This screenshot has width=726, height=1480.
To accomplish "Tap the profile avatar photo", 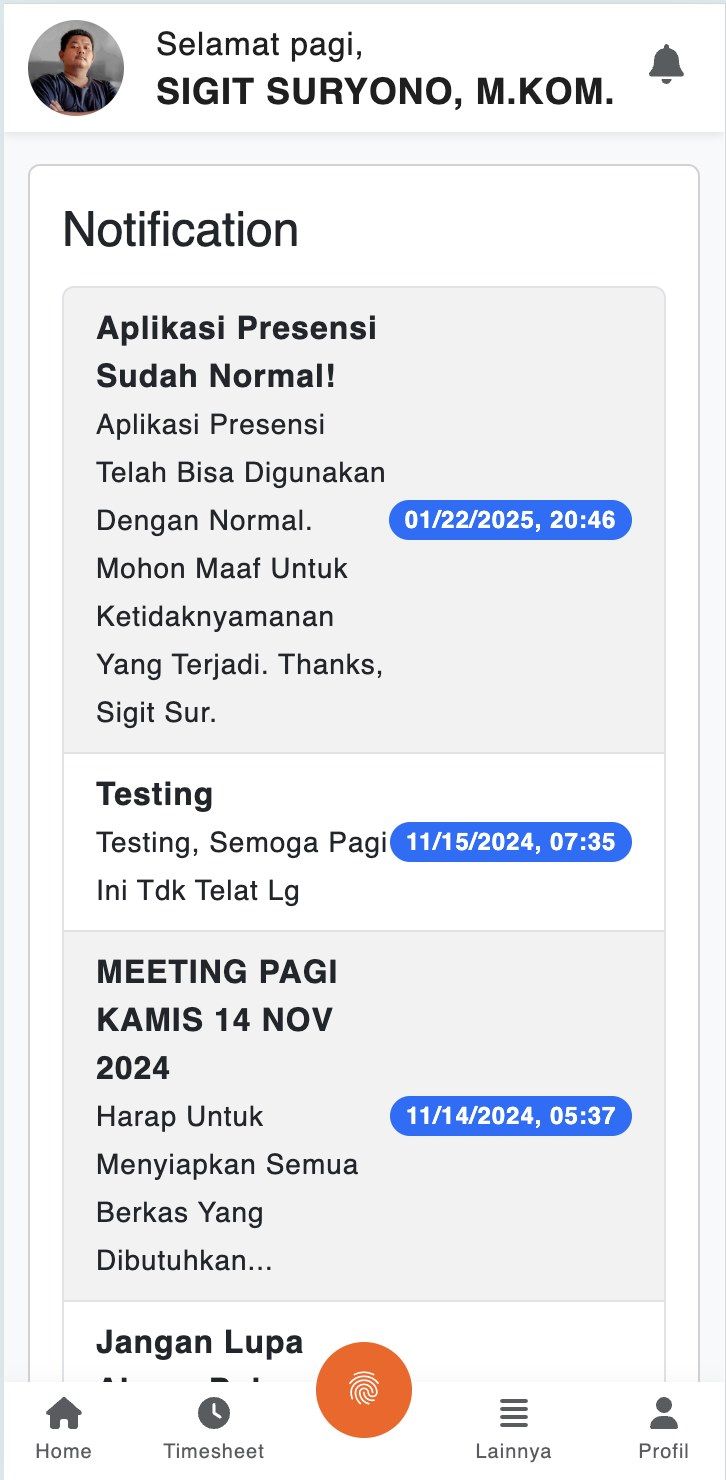I will pyautogui.click(x=76, y=68).
